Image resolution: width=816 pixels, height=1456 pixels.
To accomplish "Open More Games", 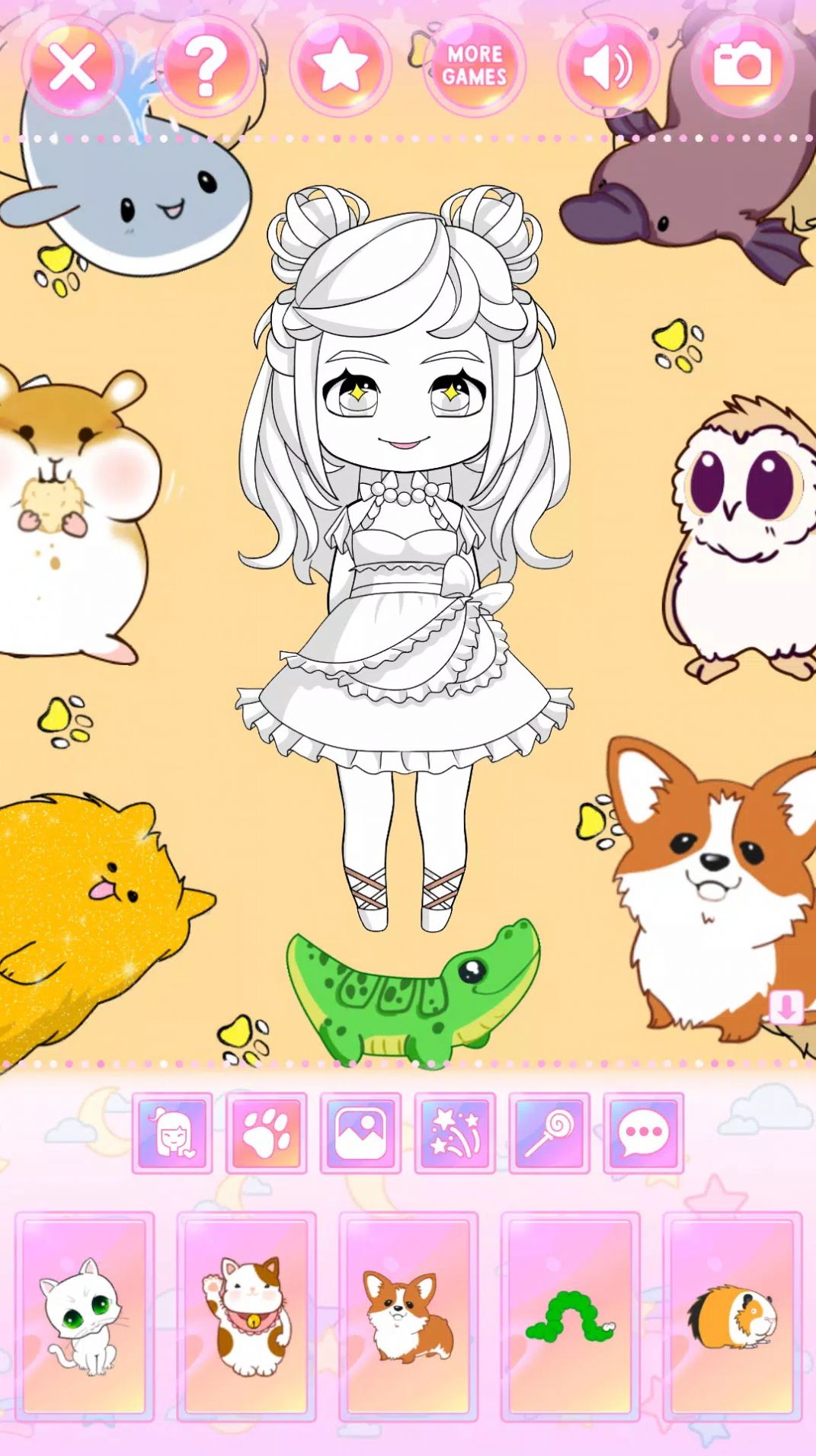I will click(x=474, y=66).
